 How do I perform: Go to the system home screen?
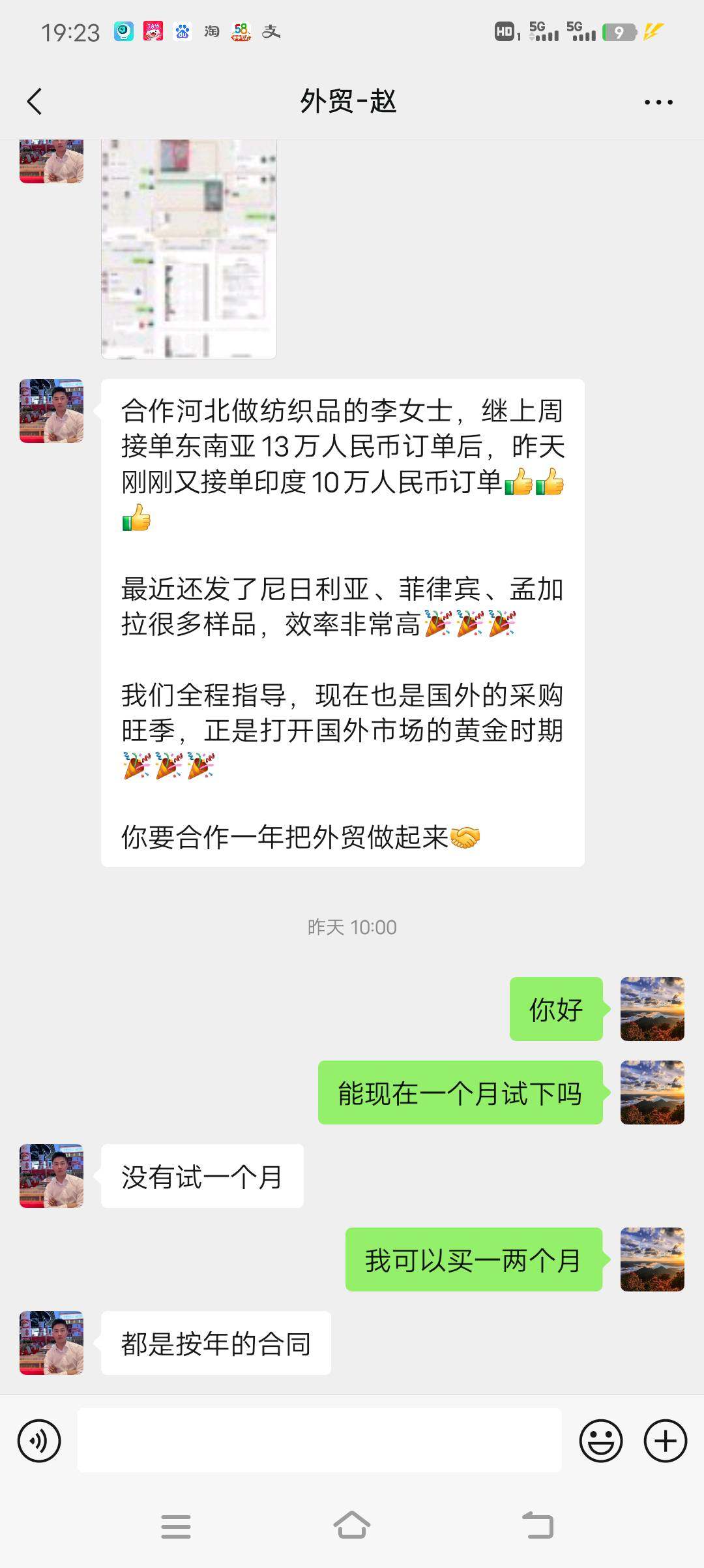352,1526
